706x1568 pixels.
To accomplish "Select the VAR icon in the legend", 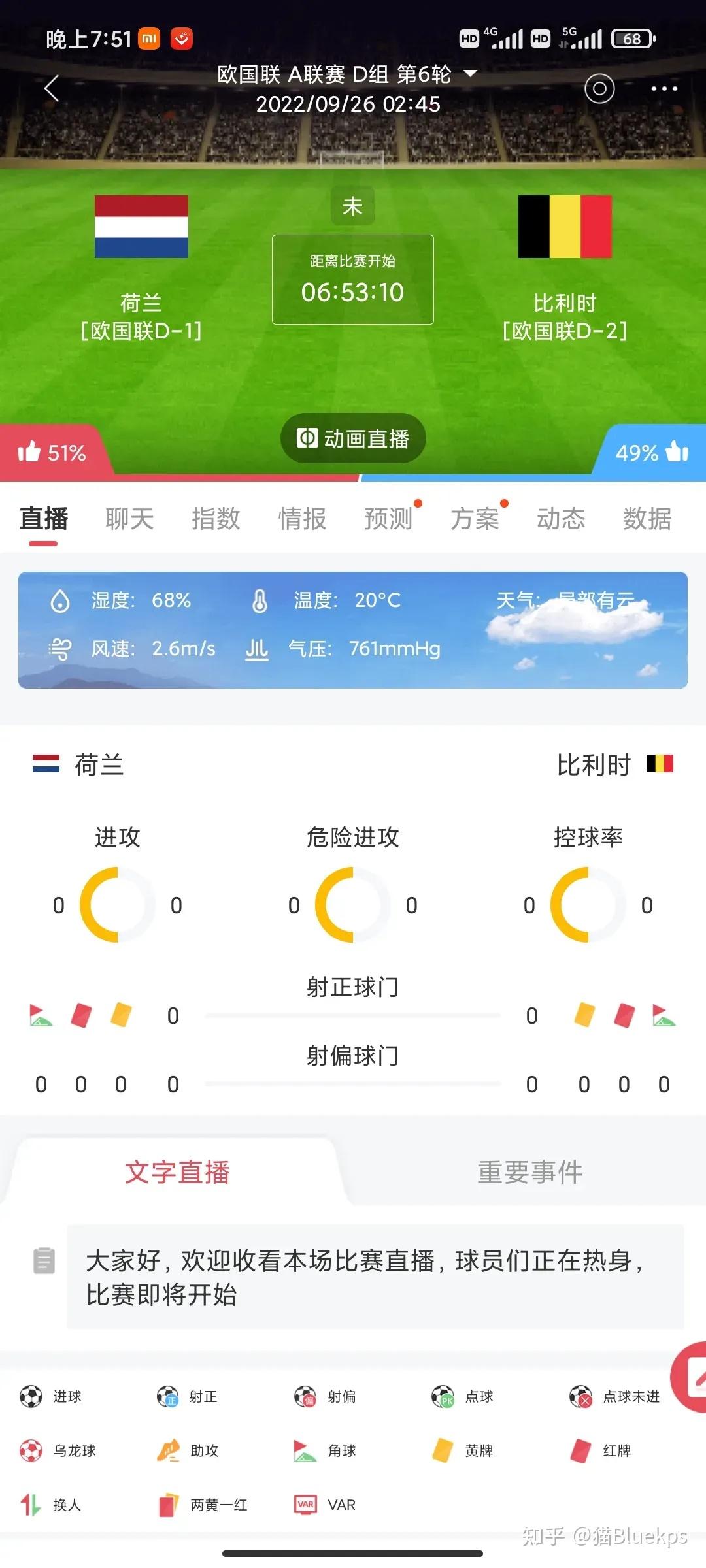I will [305, 1505].
